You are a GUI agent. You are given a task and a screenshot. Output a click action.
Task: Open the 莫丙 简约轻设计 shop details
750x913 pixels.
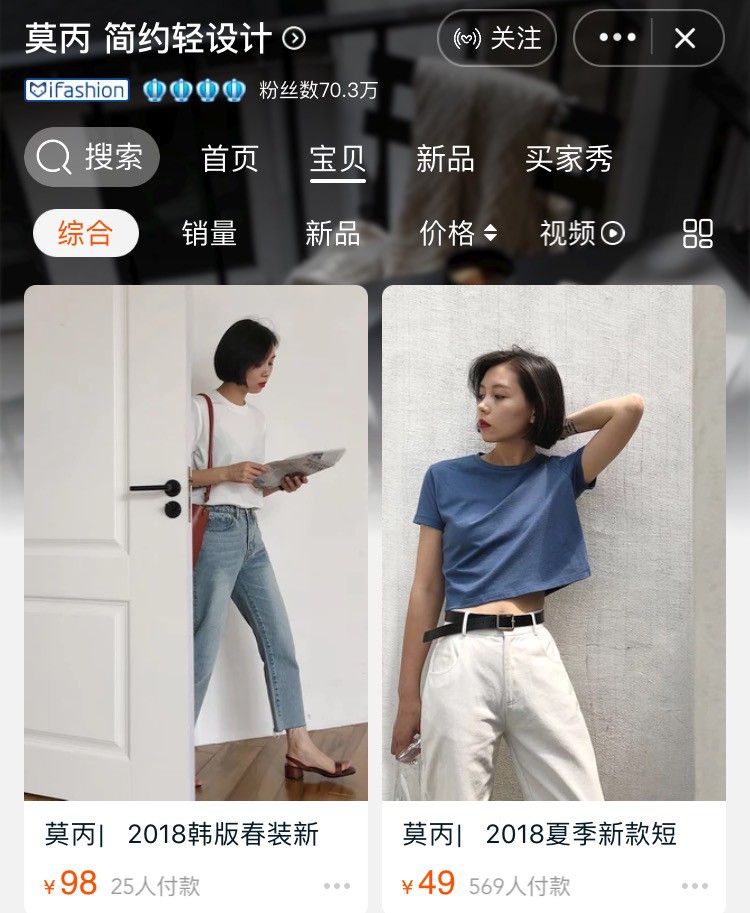(165, 39)
